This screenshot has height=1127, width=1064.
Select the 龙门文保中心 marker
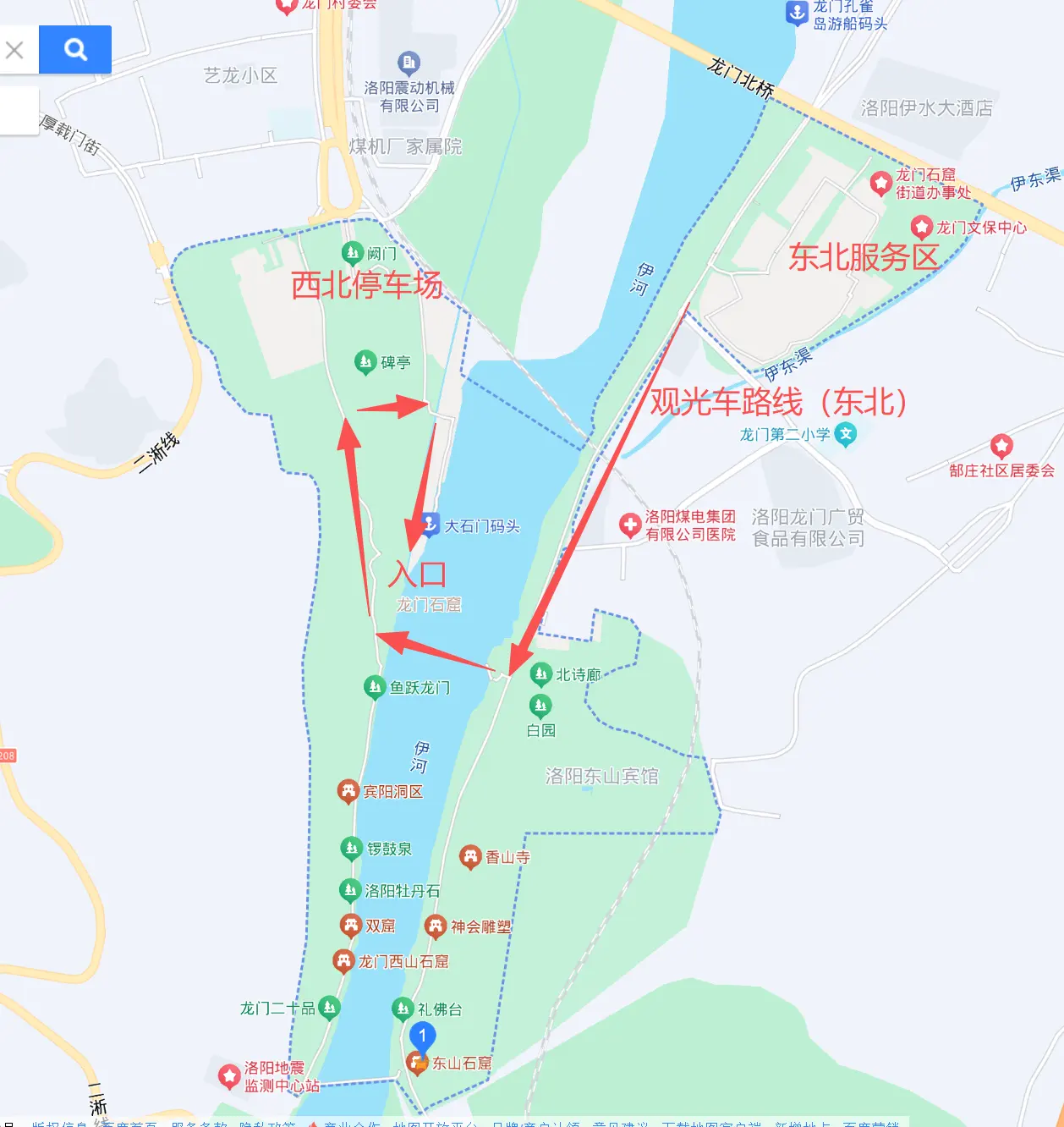[921, 227]
